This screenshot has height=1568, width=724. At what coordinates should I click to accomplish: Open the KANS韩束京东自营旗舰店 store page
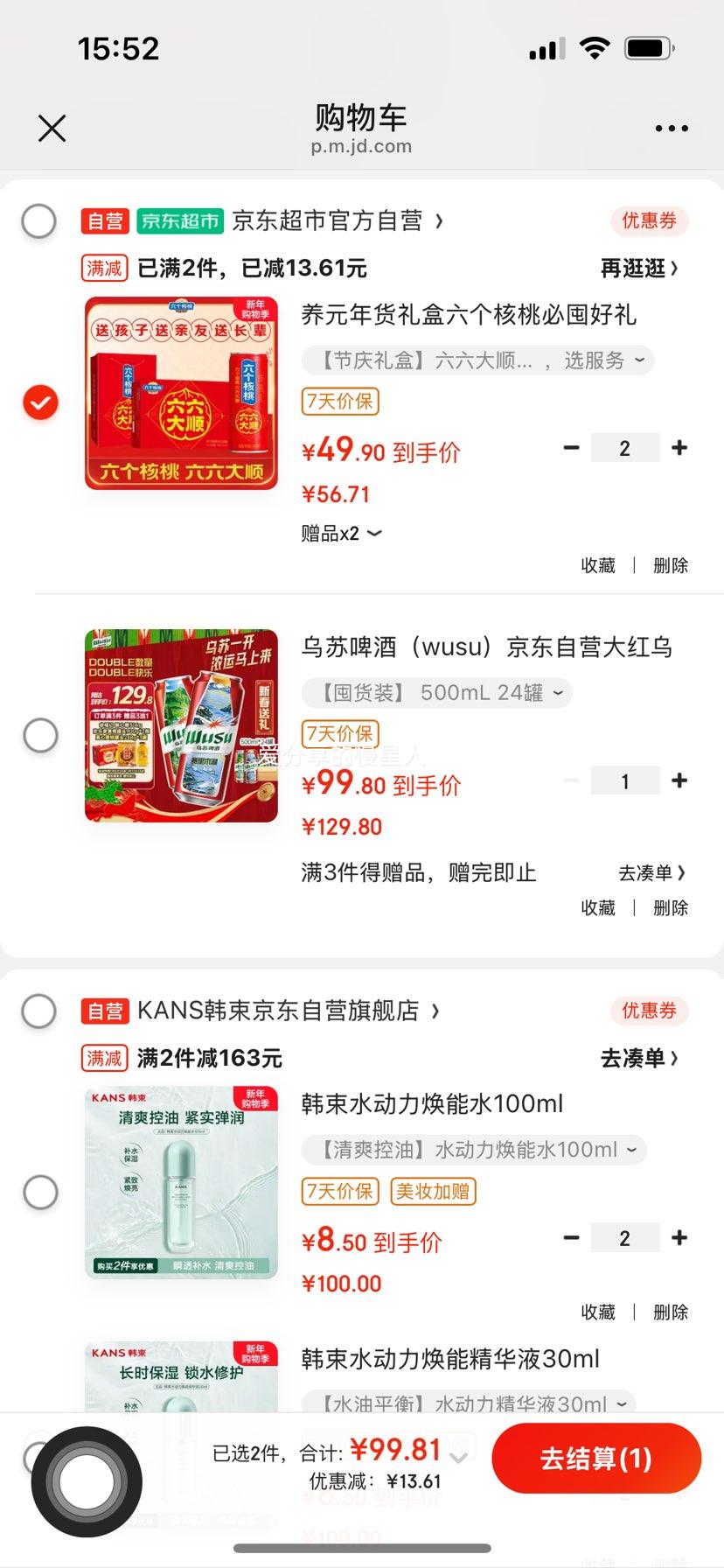pos(289,1011)
